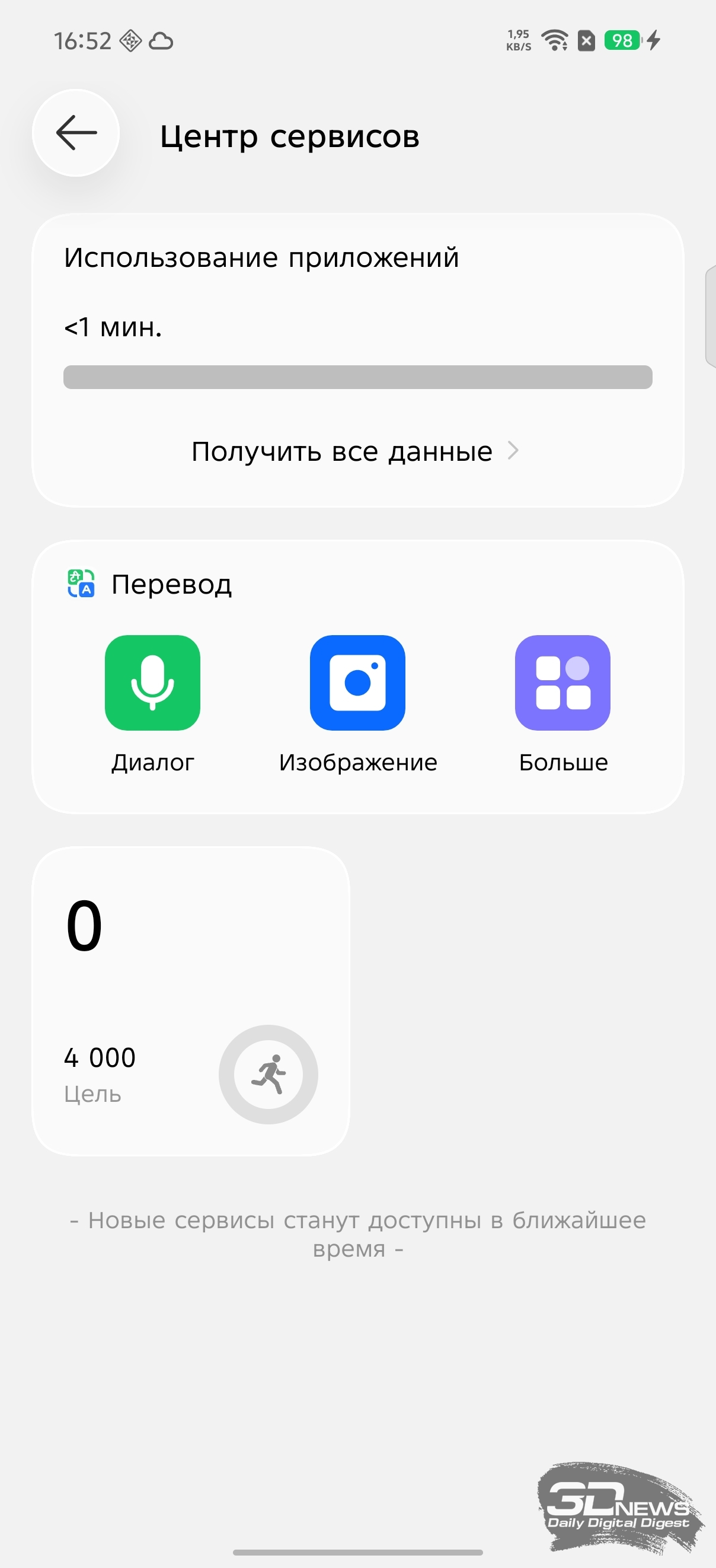Open the Использование приложений card
Screen dimensions: 716x1568
tap(357, 304)
